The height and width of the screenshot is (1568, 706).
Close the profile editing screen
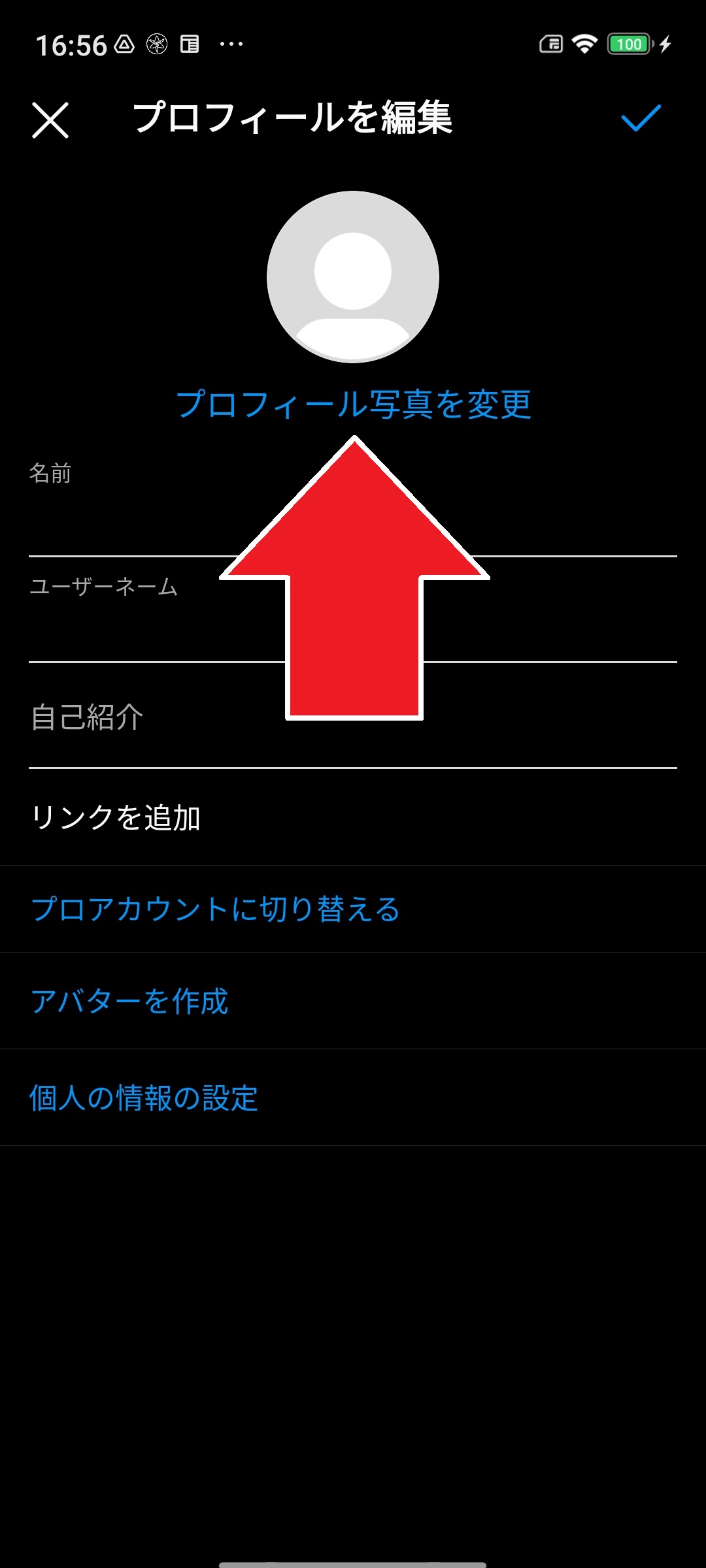coord(50,120)
